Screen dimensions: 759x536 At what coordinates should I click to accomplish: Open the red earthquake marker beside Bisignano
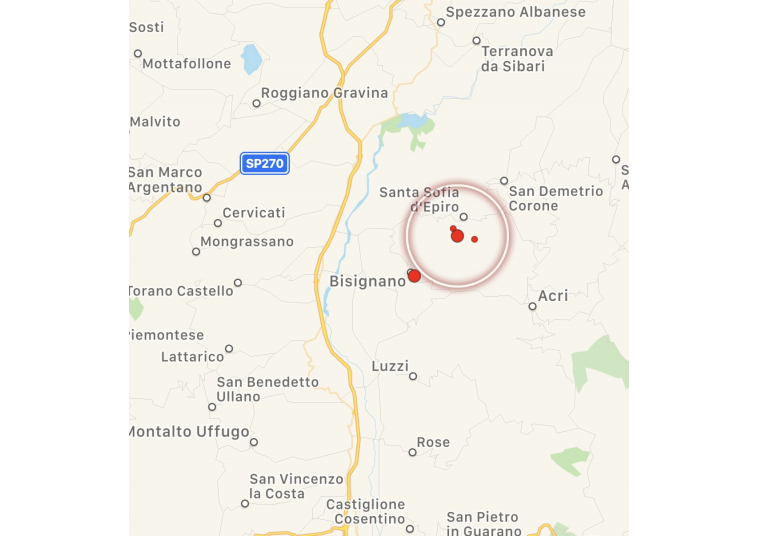414,276
